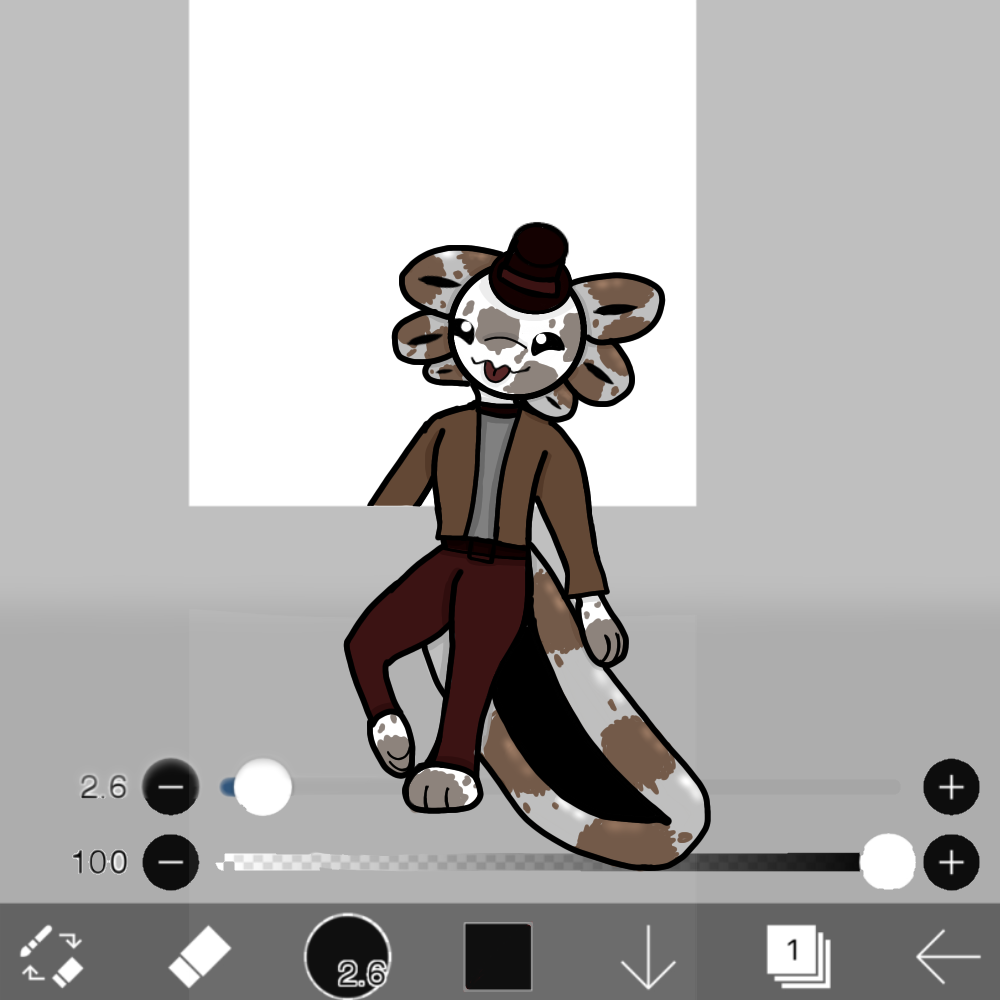1000x1000 pixels.
Task: Decrease opacity with the minus button
Action: click(x=170, y=862)
